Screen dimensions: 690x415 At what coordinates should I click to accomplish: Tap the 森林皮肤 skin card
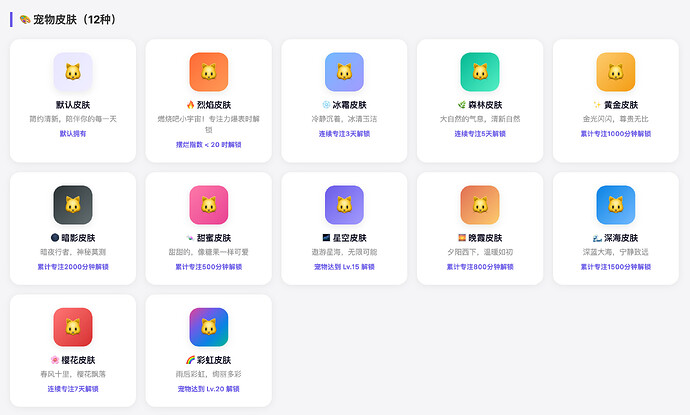click(479, 99)
